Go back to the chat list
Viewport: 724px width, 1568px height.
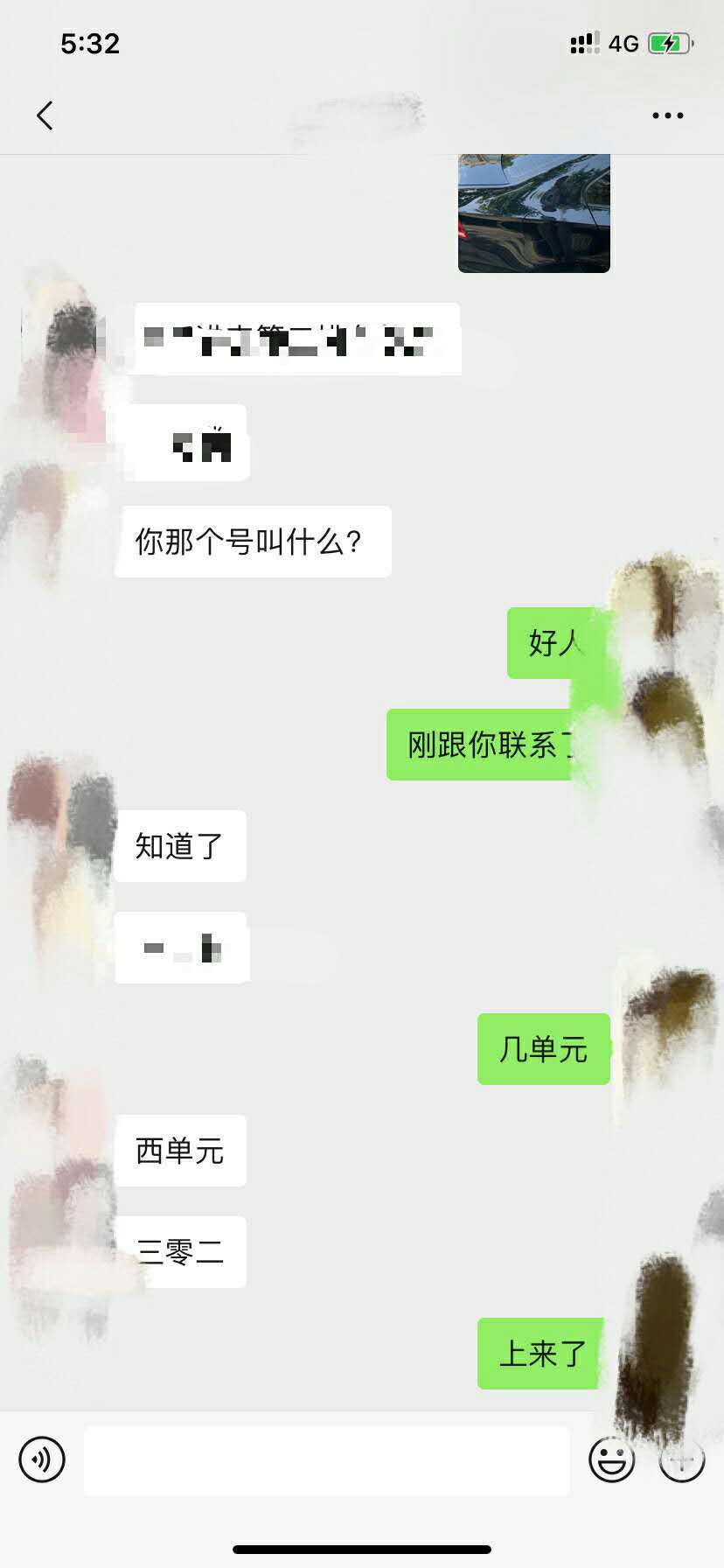point(45,115)
